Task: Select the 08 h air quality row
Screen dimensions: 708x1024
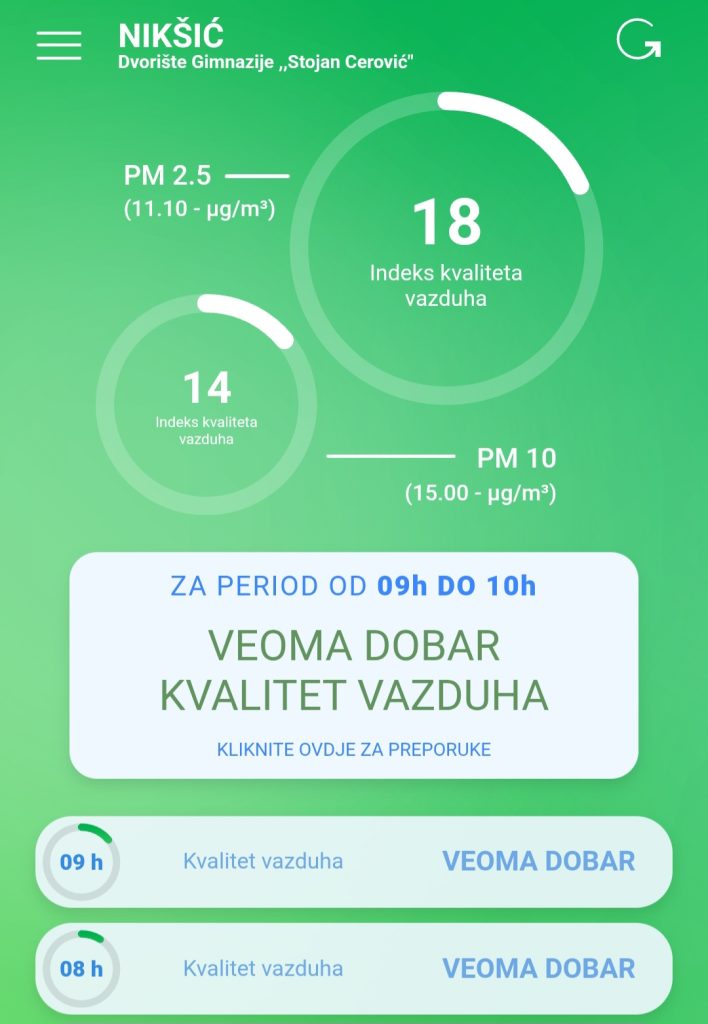Action: click(x=353, y=968)
